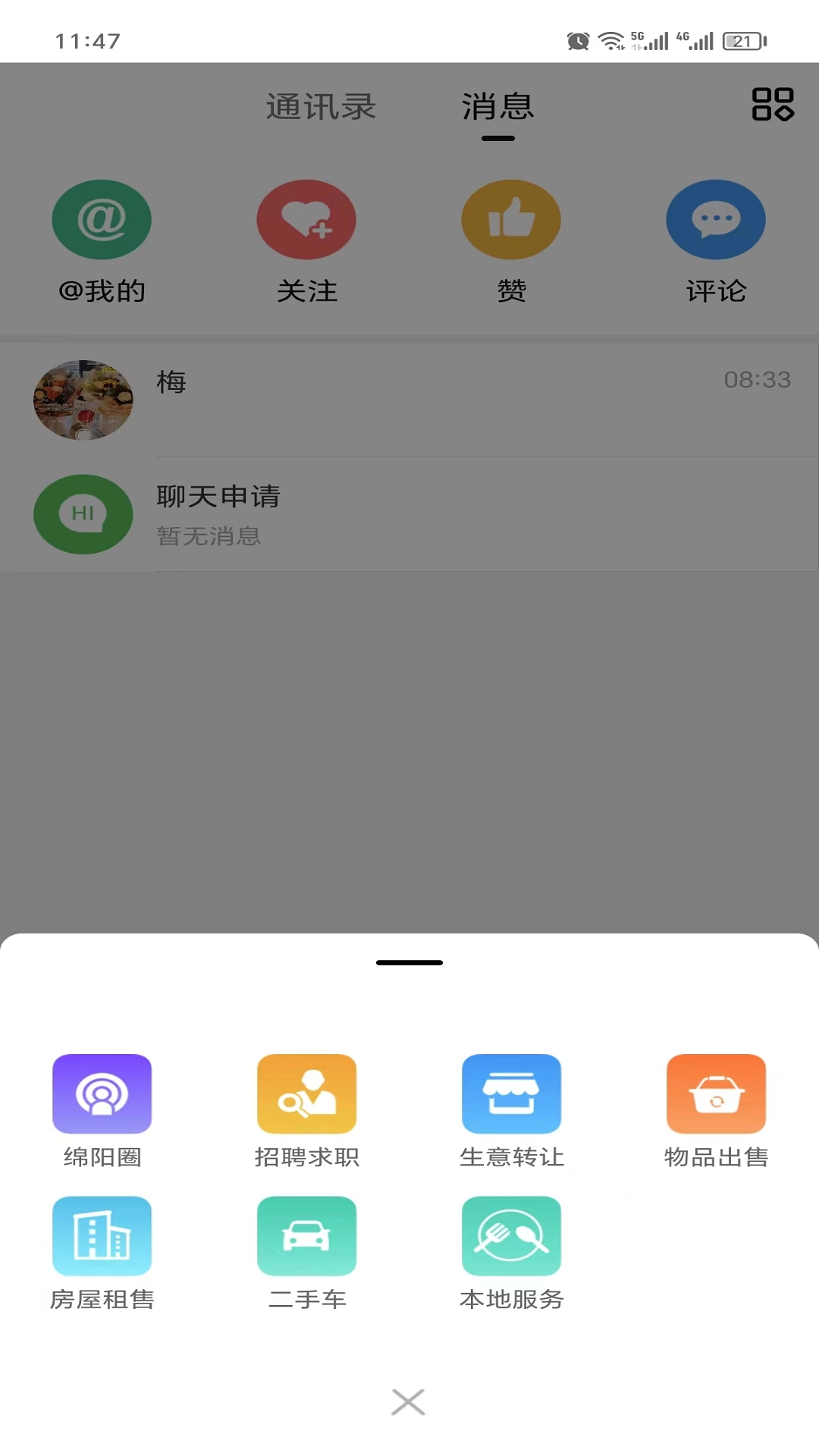This screenshot has width=819, height=1456.
Task: Close the bottom sheet with the X
Action: click(x=408, y=1402)
